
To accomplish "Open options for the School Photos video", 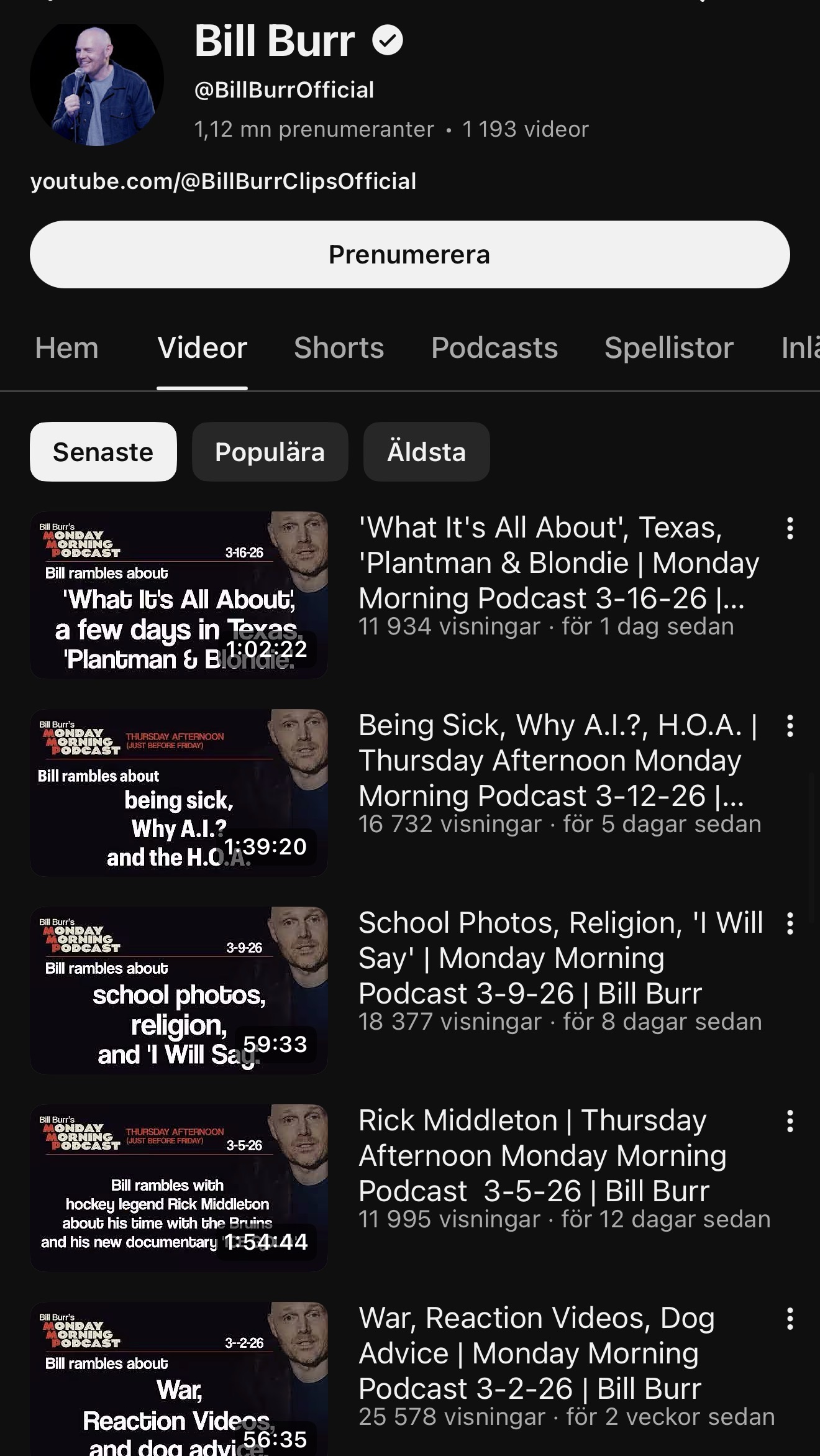I will [x=790, y=924].
